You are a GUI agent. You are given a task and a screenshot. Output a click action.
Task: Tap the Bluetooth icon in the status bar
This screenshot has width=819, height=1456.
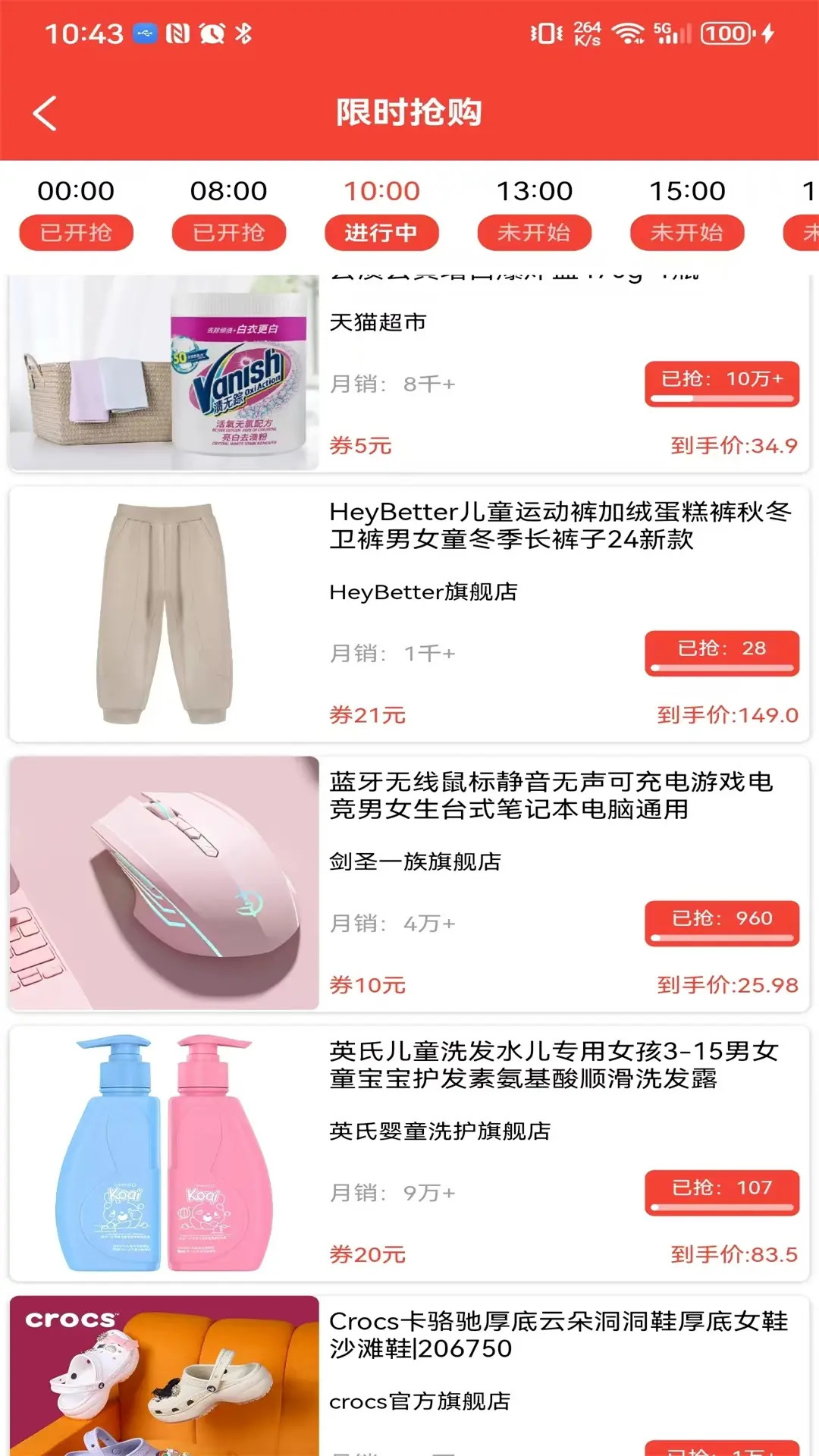click(244, 33)
